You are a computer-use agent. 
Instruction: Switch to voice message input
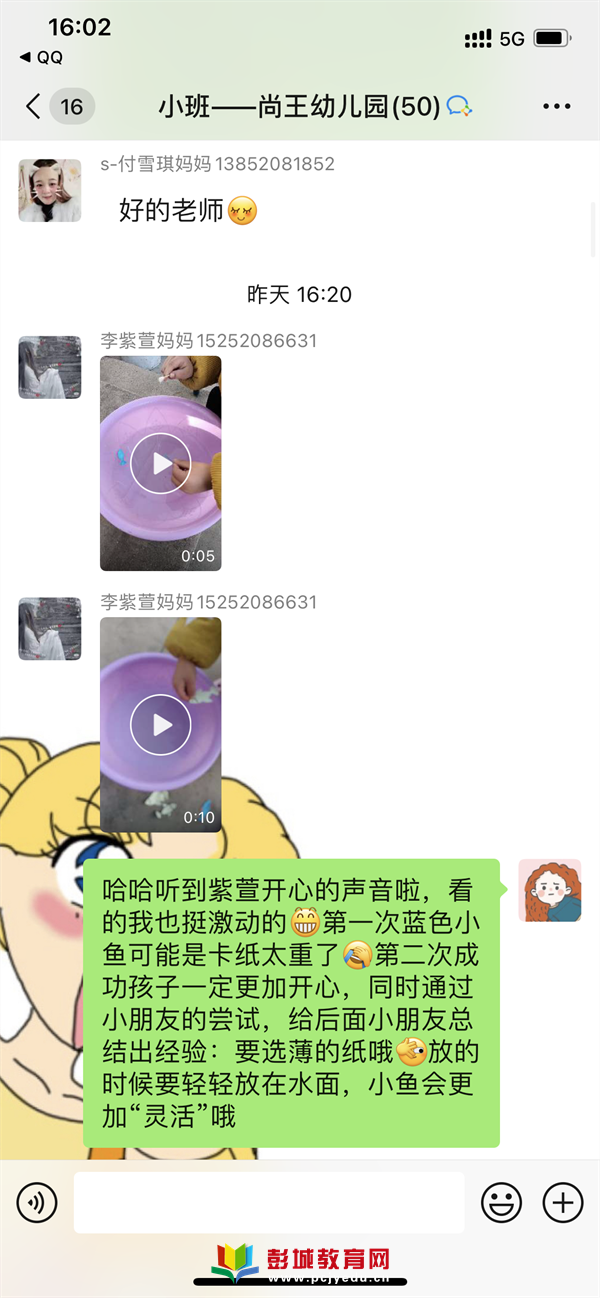click(38, 1202)
